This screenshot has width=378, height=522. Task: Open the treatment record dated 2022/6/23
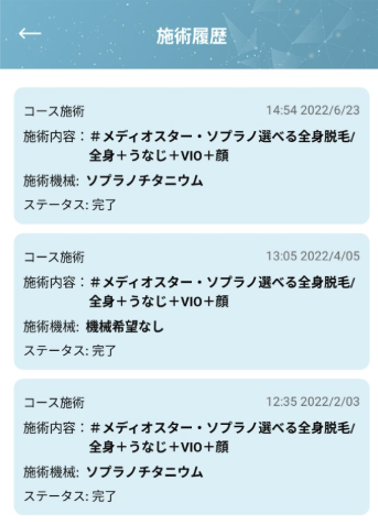tap(192, 156)
